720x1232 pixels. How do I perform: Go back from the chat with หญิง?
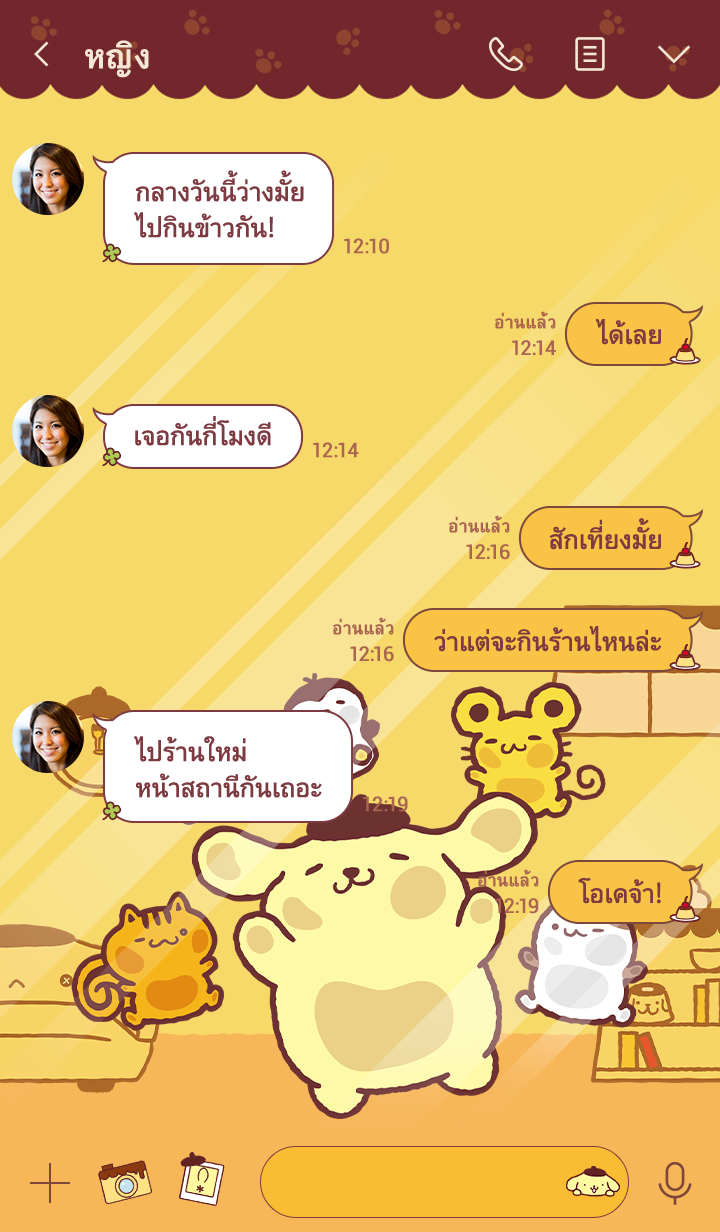click(41, 54)
